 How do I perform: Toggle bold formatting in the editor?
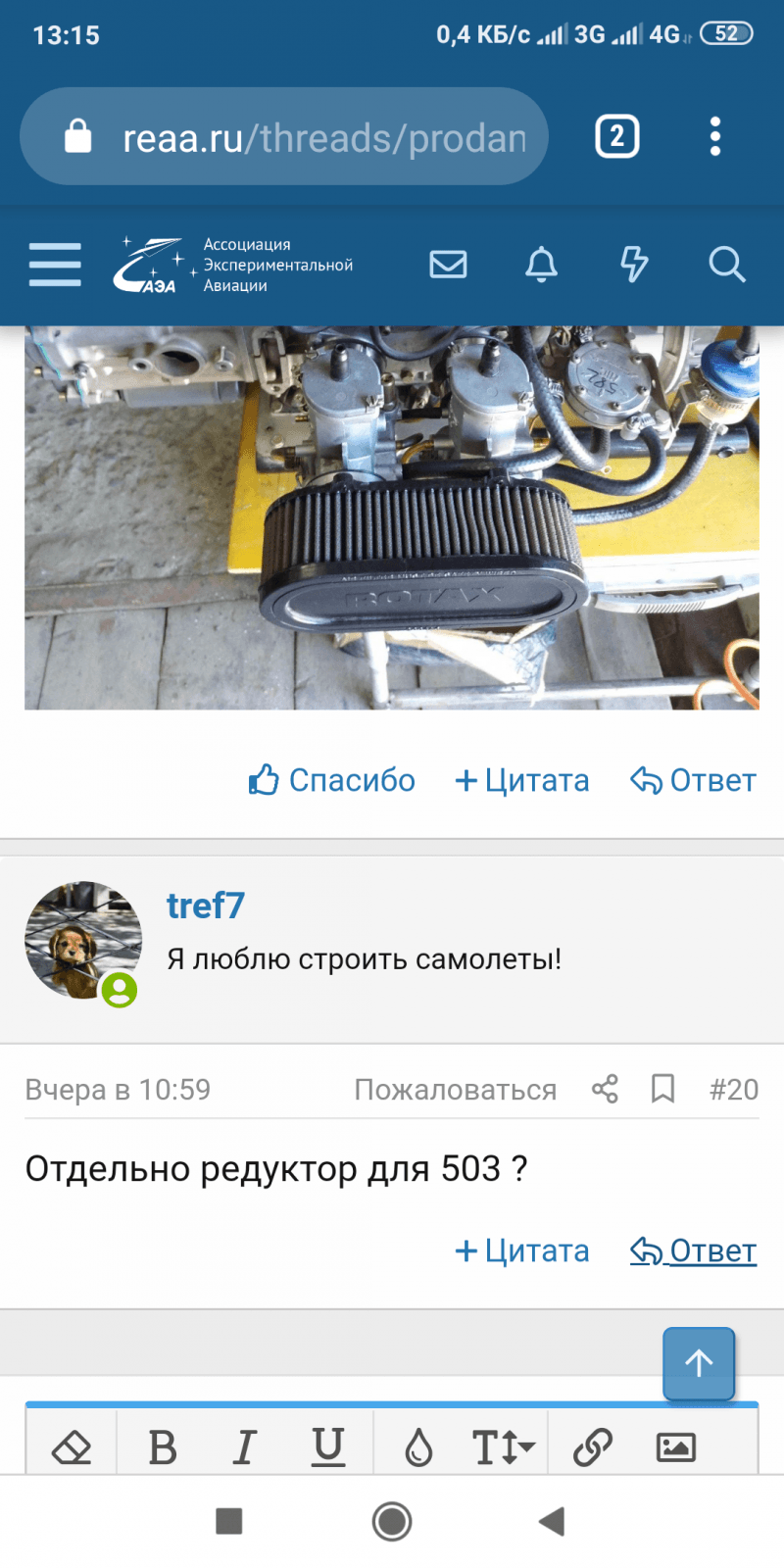click(x=162, y=1444)
